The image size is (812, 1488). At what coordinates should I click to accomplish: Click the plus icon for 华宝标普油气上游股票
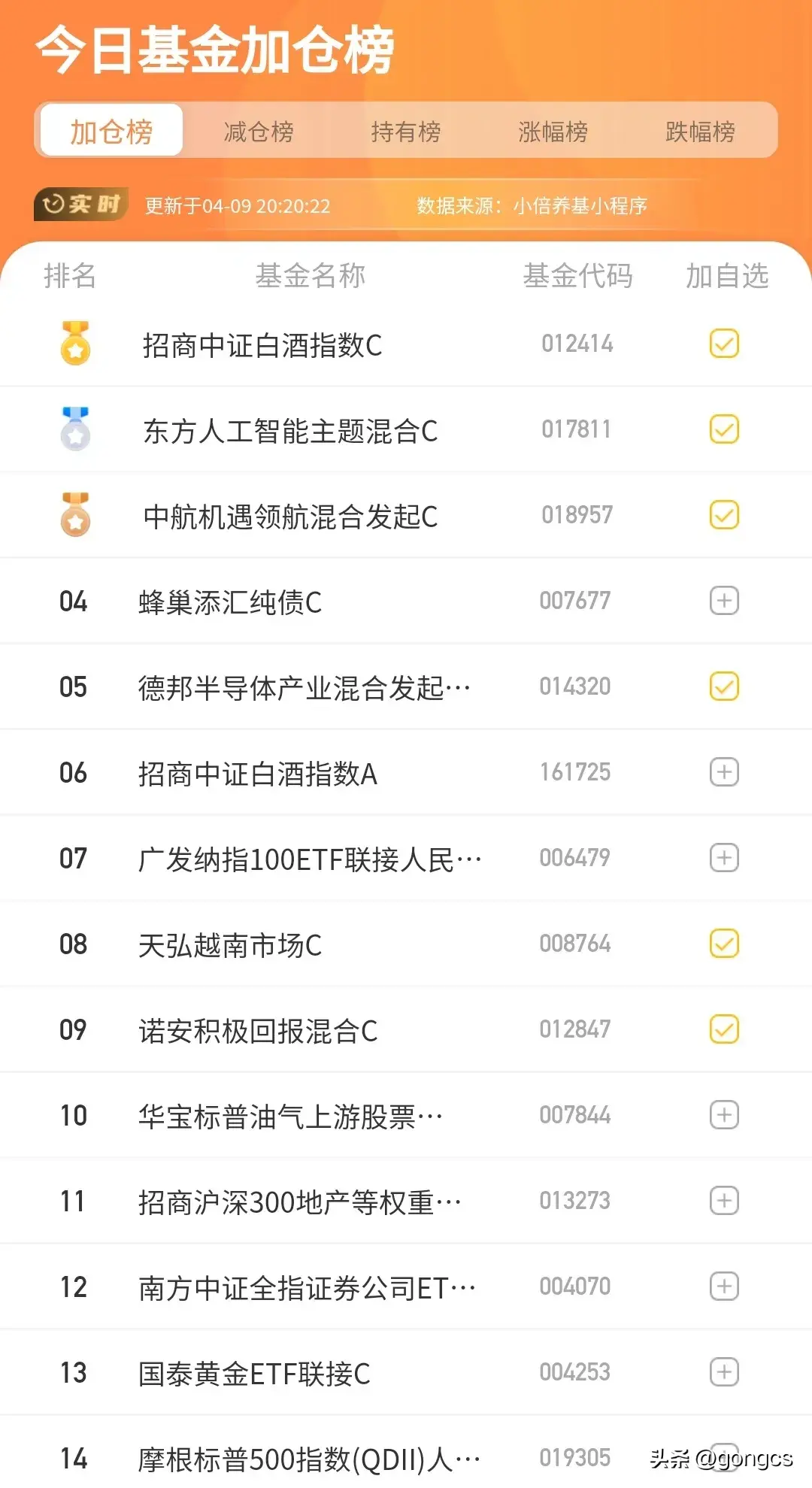click(x=723, y=1115)
